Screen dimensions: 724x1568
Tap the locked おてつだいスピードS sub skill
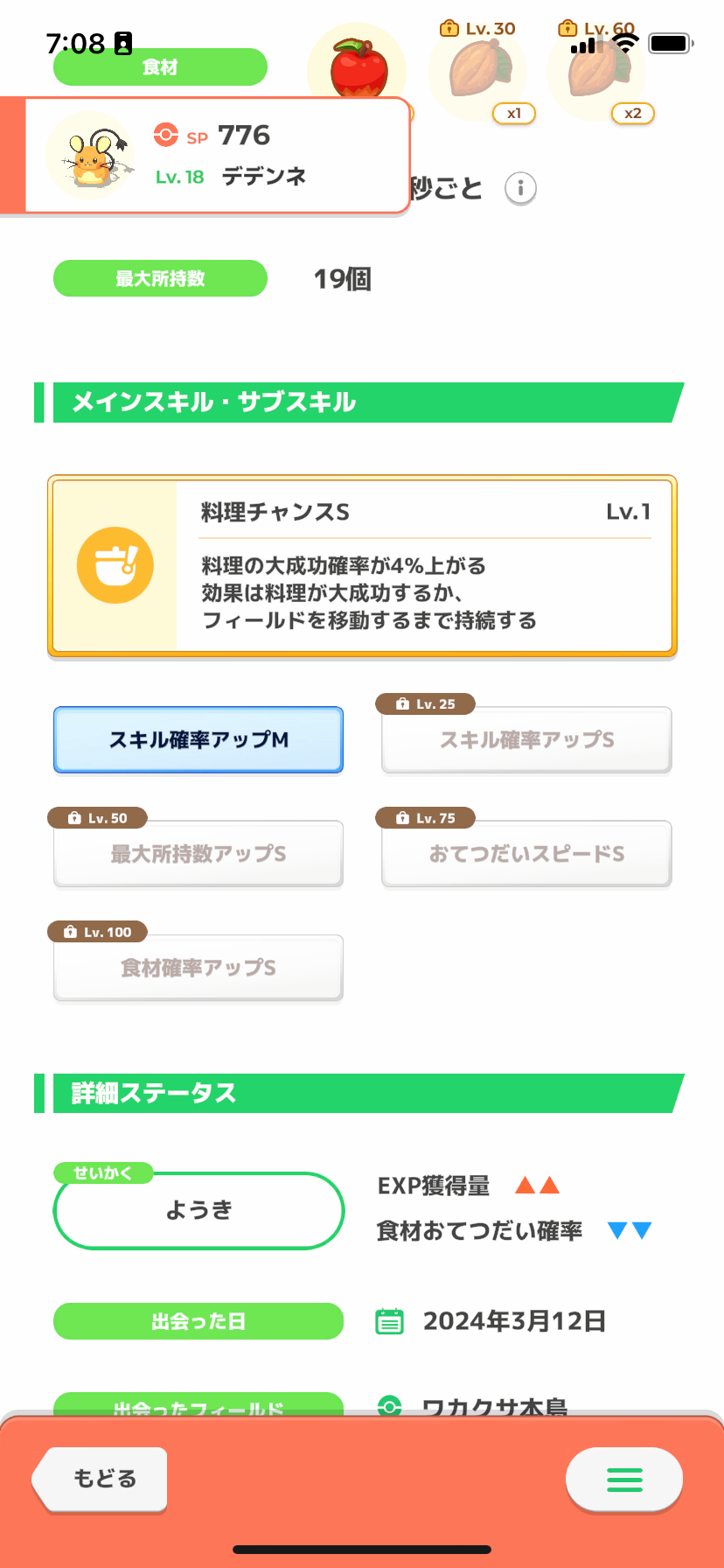(526, 854)
